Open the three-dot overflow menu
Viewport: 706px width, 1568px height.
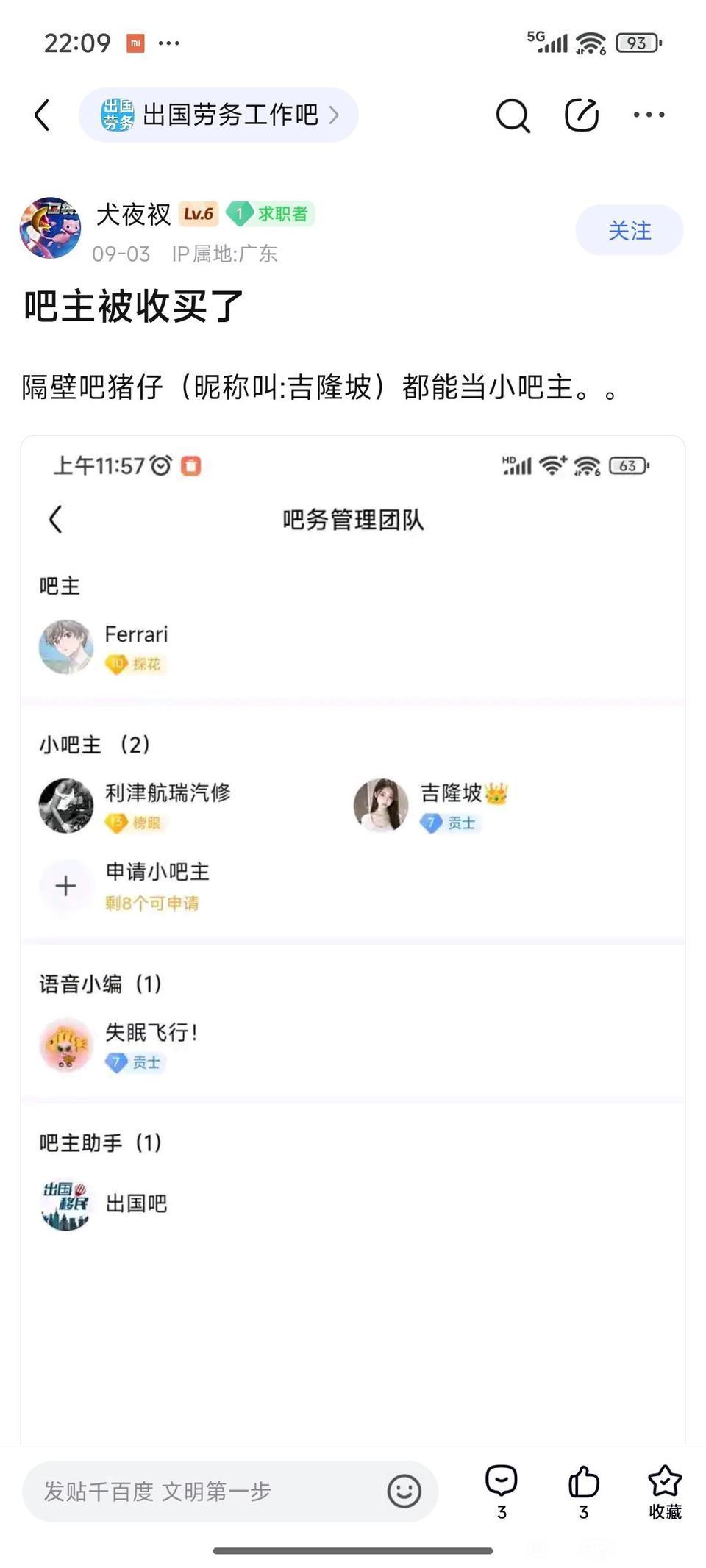pos(649,115)
